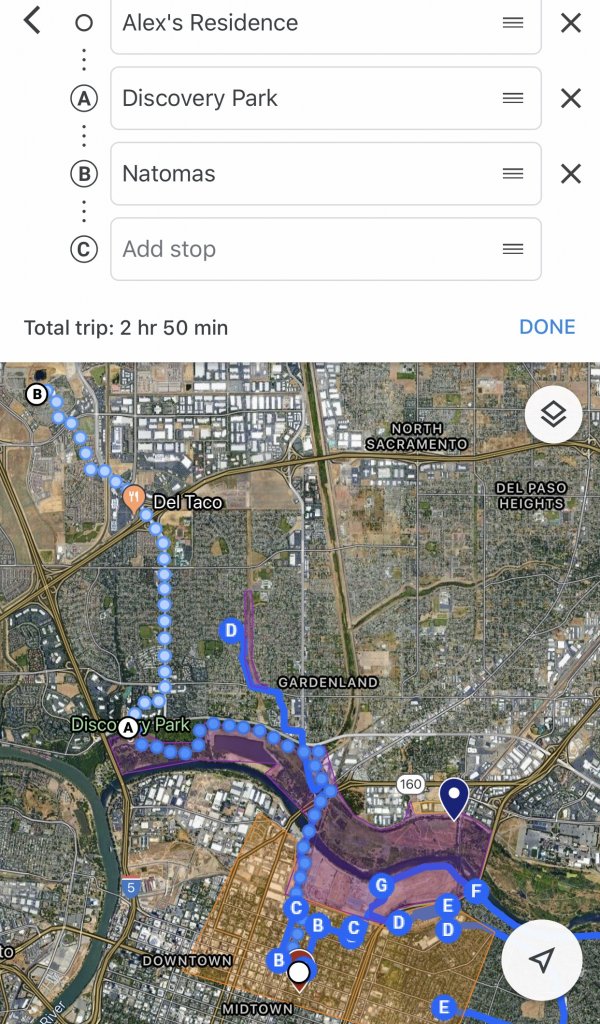Remove the Discovery Park stop
Viewport: 600px width, 1024px height.
point(570,98)
